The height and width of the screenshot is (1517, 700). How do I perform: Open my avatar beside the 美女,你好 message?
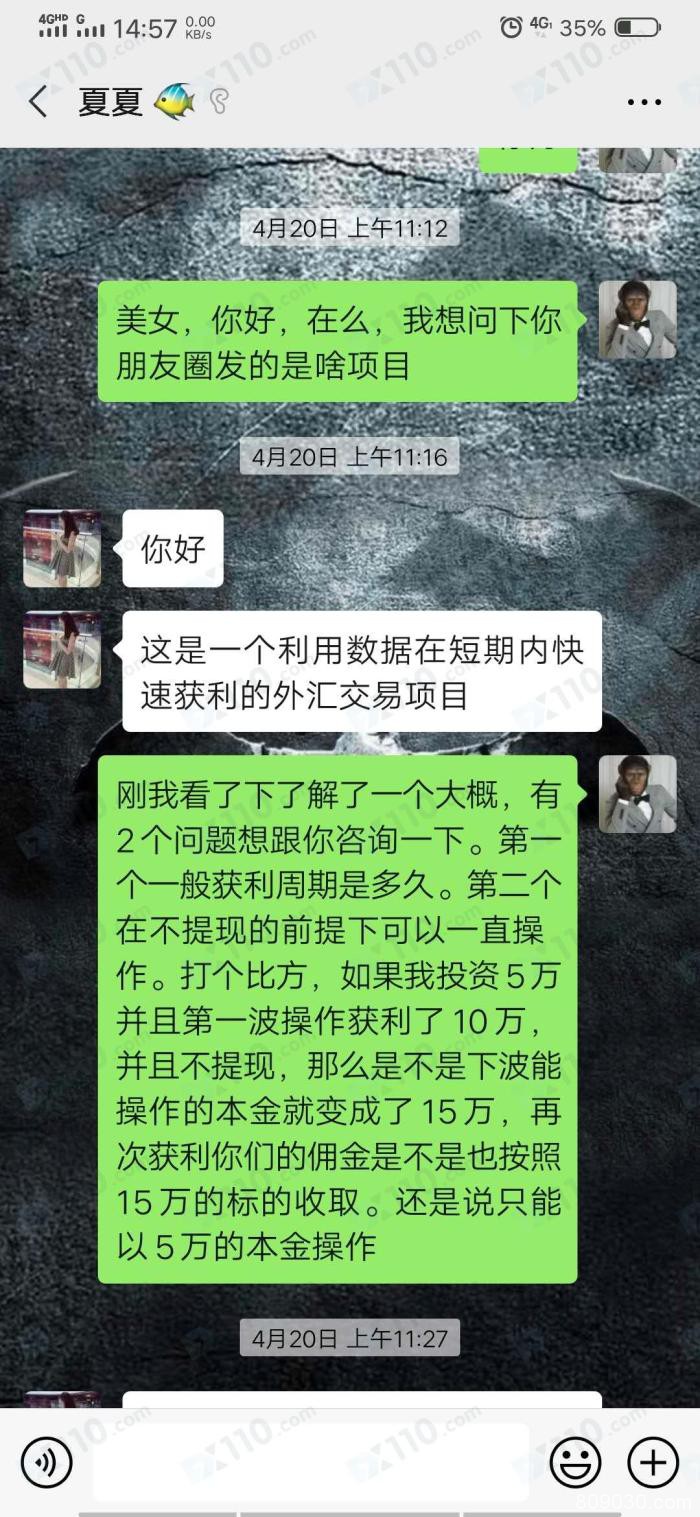[x=637, y=320]
